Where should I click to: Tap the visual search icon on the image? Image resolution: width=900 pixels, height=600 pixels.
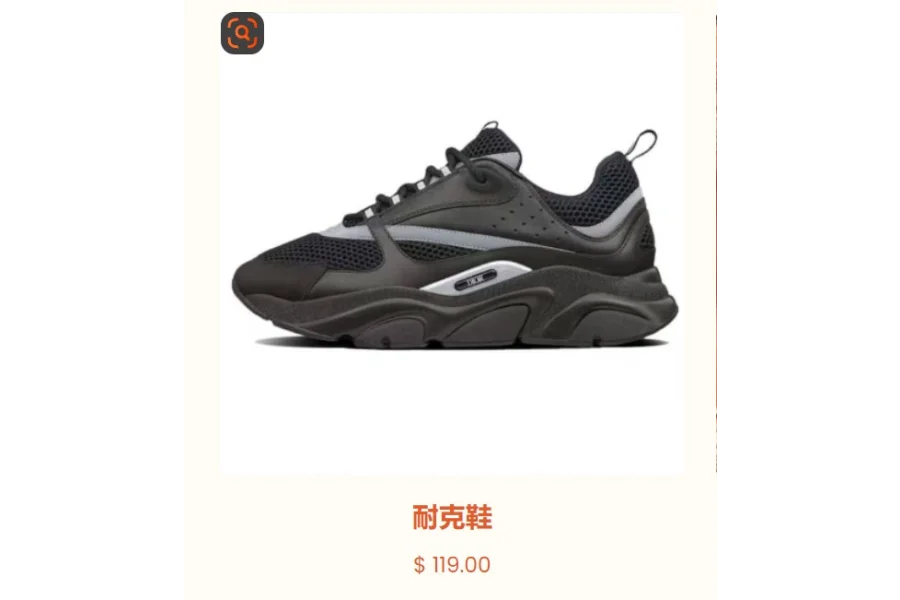click(x=242, y=33)
